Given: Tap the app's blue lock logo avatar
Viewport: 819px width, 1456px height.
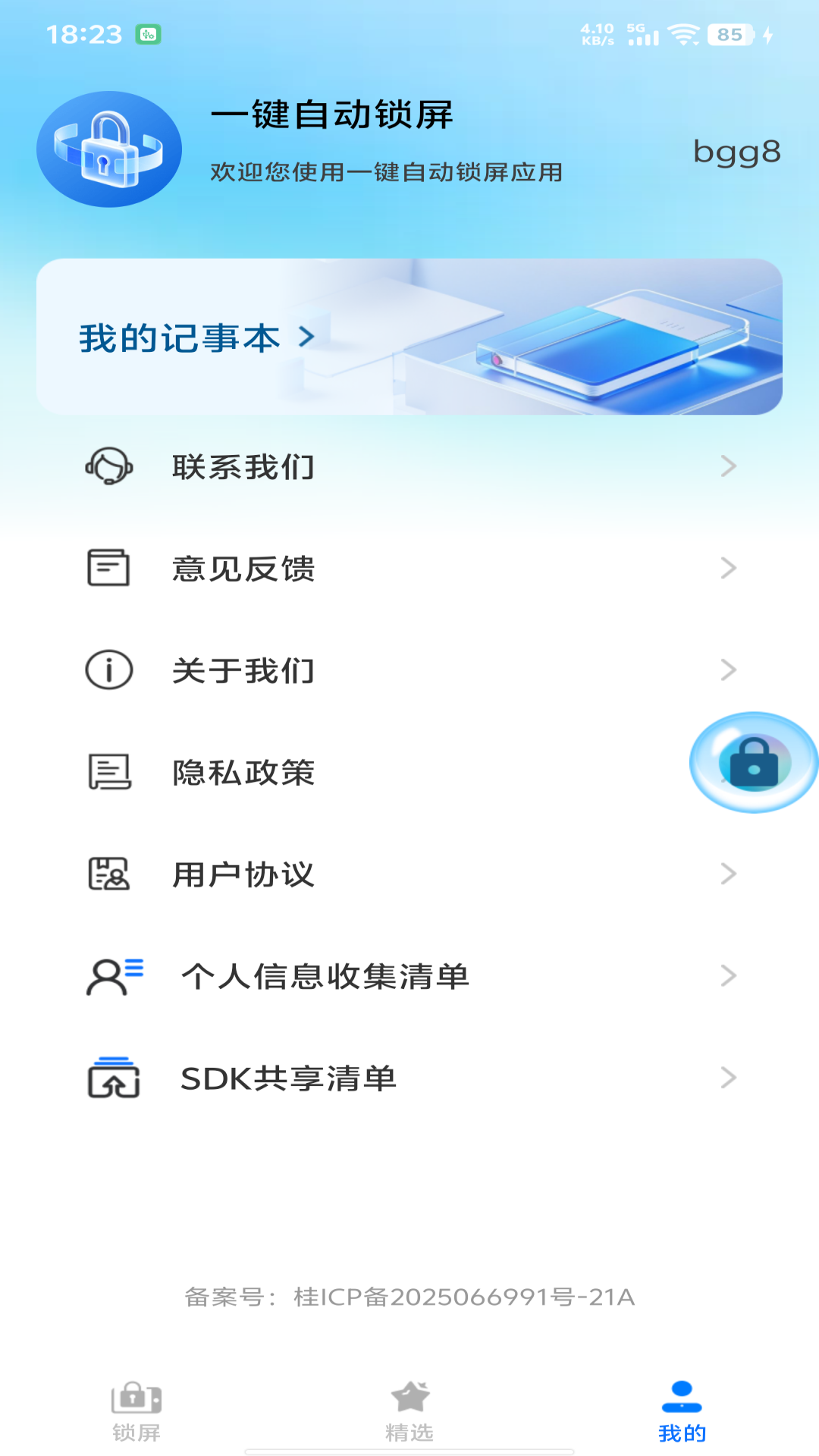Looking at the screenshot, I should pyautogui.click(x=108, y=149).
